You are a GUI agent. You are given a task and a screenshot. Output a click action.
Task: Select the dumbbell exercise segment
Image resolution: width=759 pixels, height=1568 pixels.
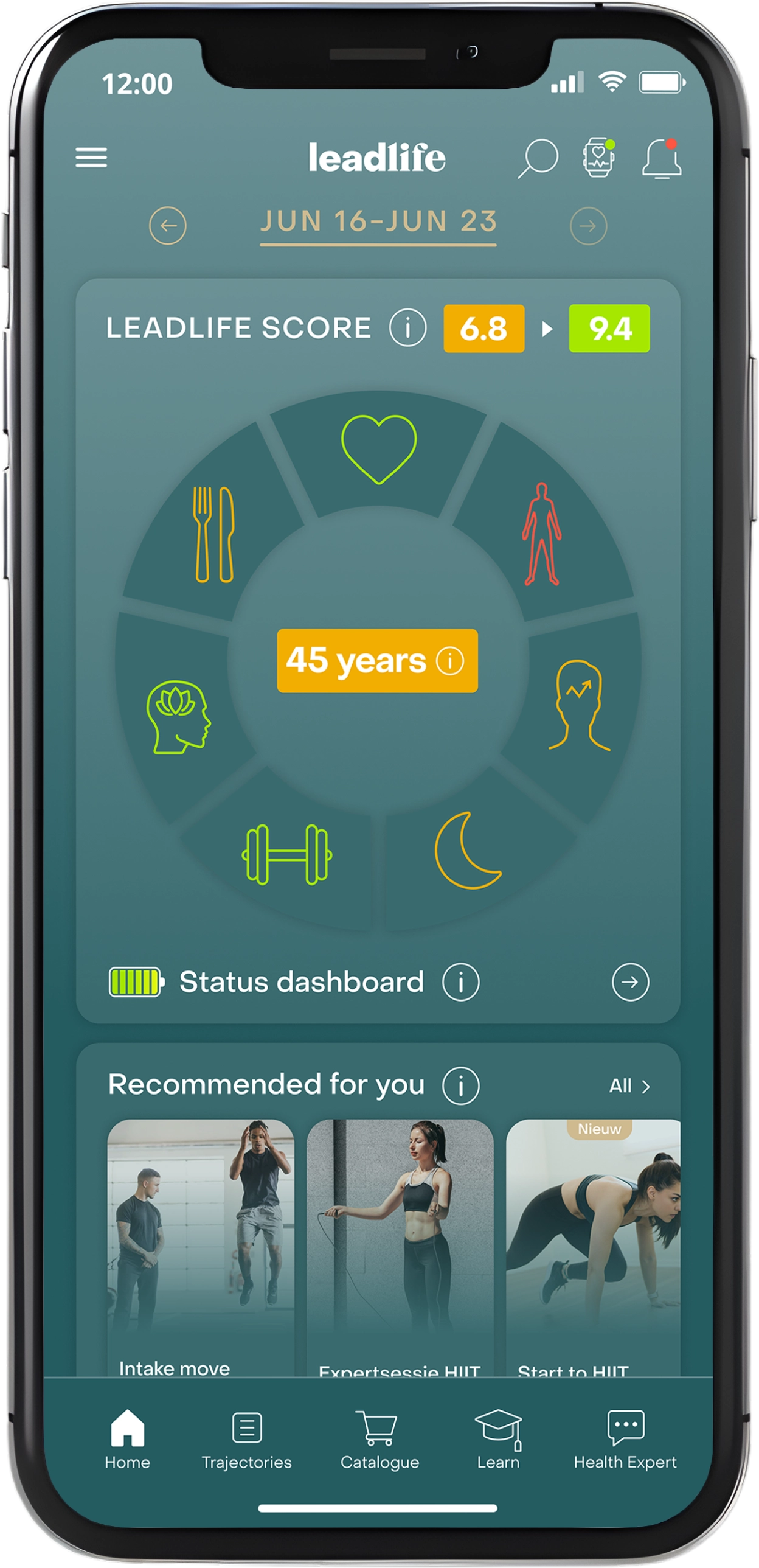(287, 854)
